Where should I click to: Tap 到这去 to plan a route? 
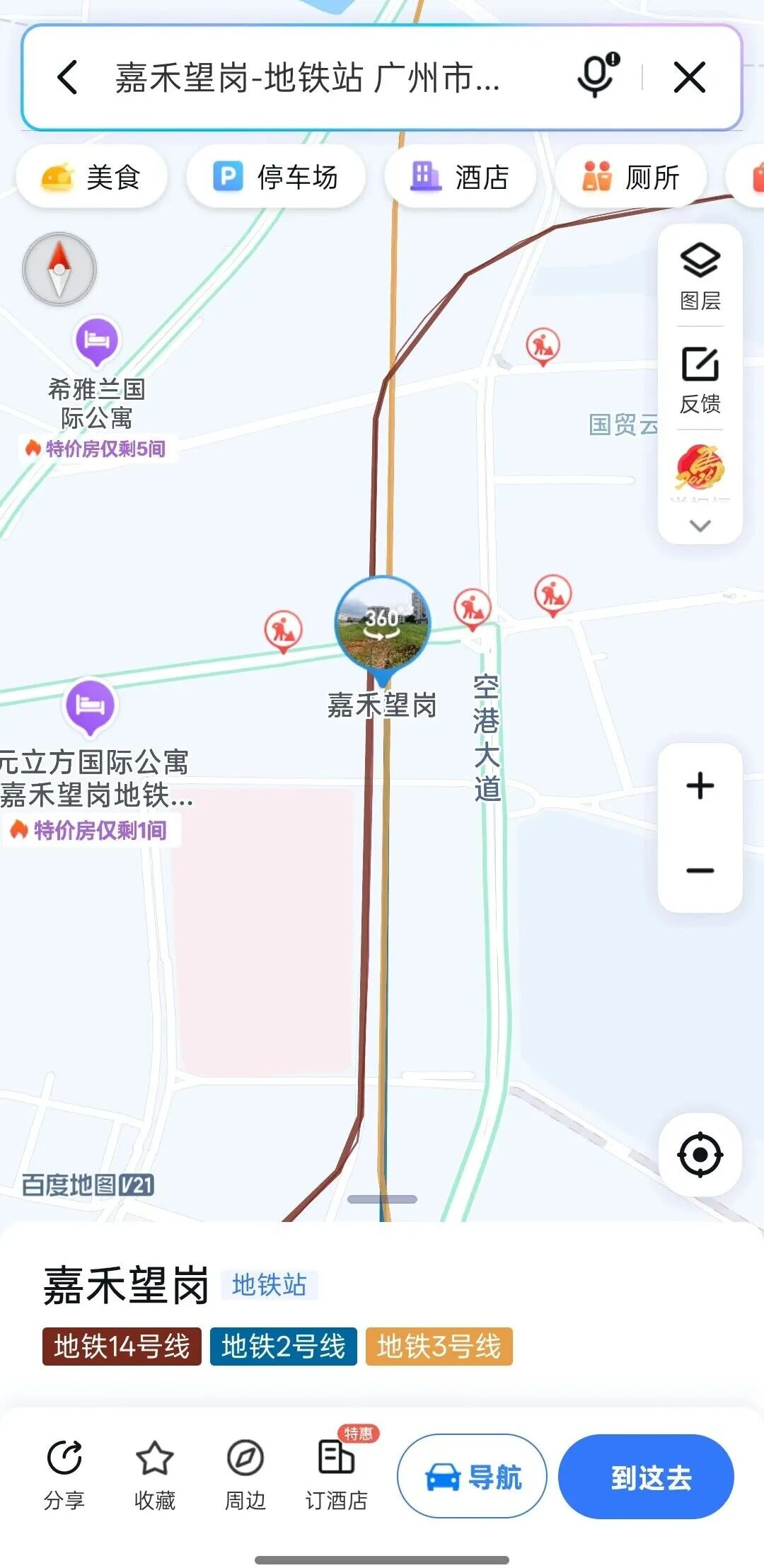(x=646, y=1477)
